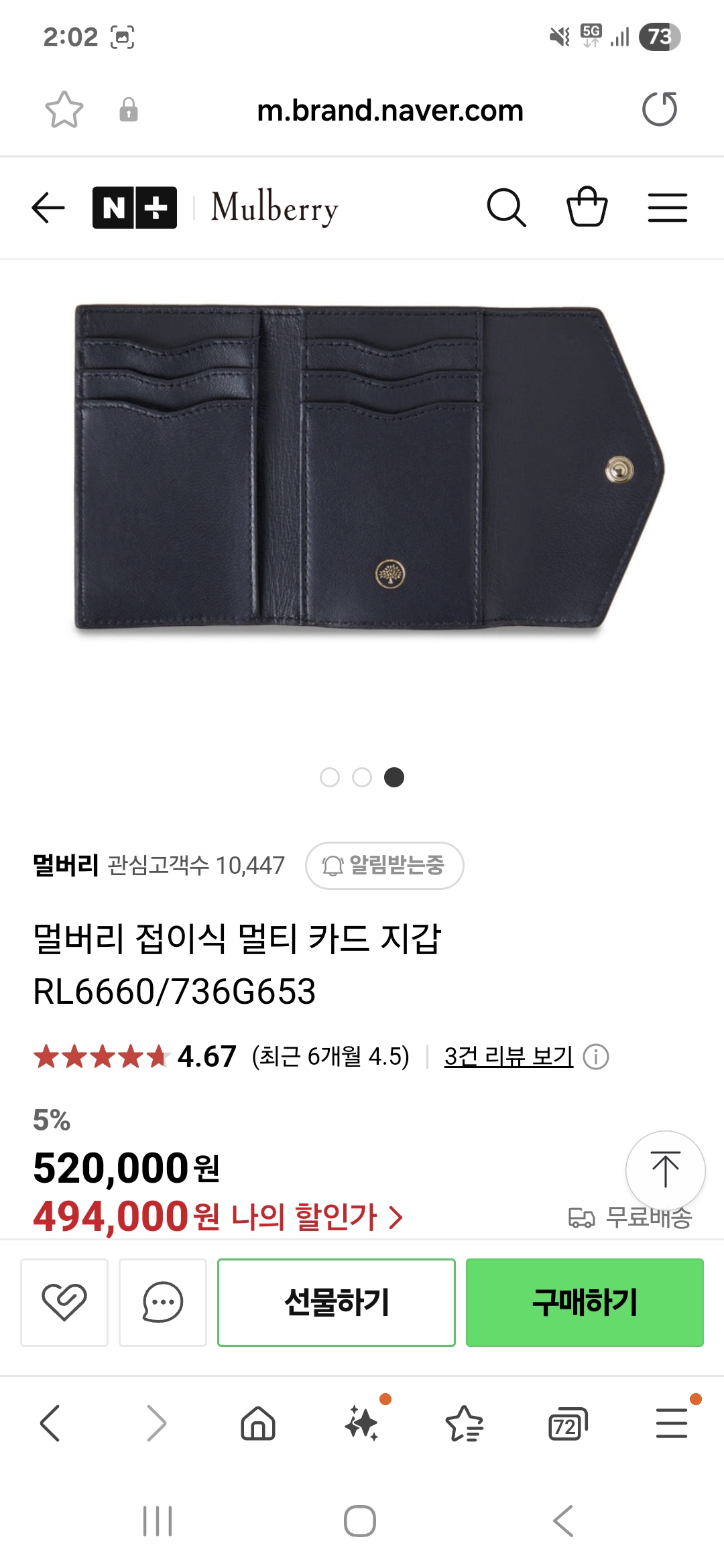Toggle the 알림받는중 notification chip
The height and width of the screenshot is (1568, 724).
(384, 866)
